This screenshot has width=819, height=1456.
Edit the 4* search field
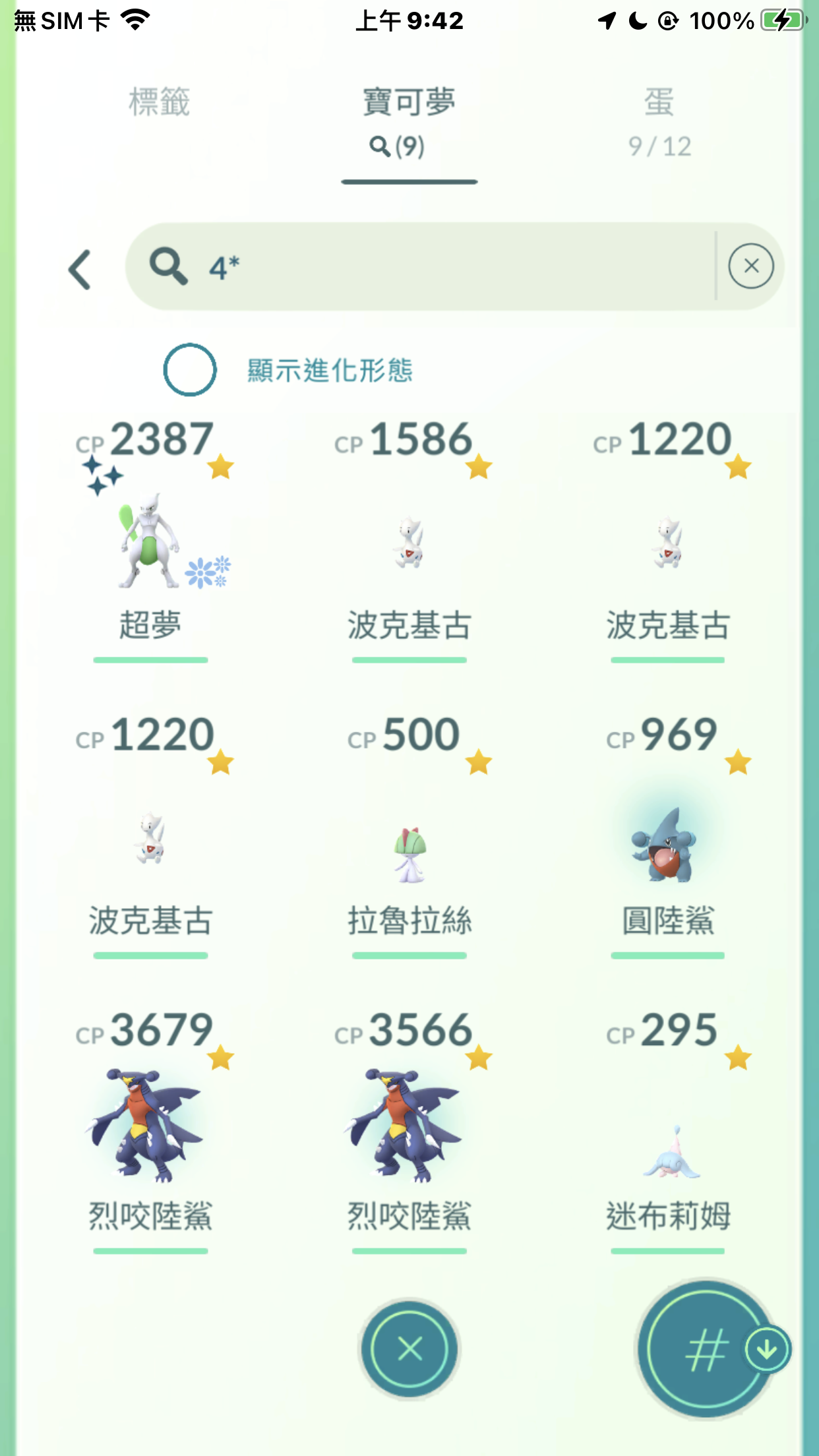[x=420, y=266]
